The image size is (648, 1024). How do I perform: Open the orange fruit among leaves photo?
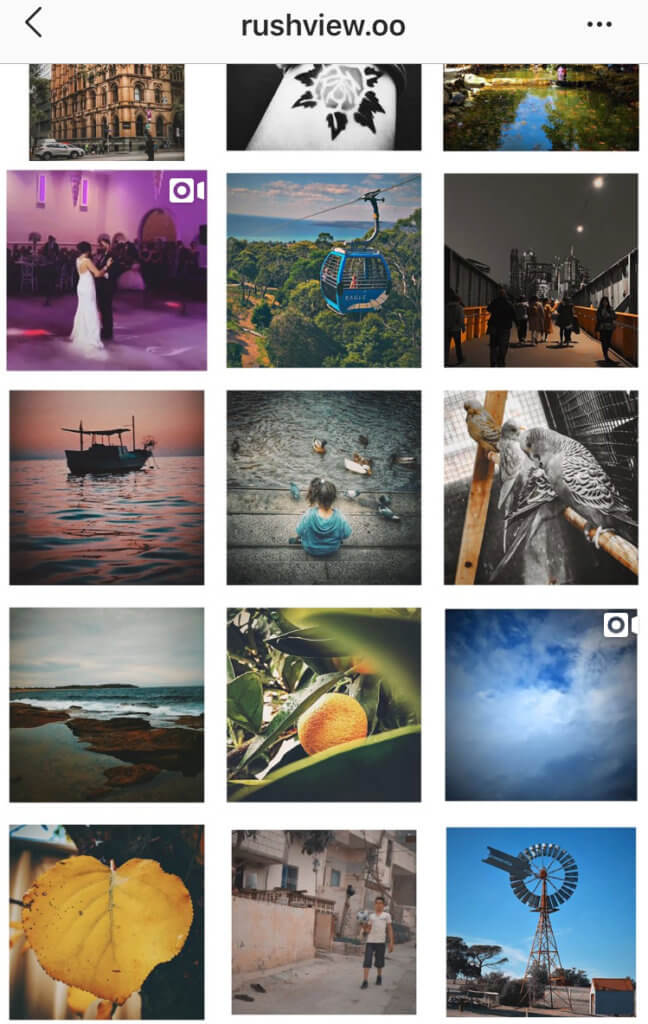[324, 704]
